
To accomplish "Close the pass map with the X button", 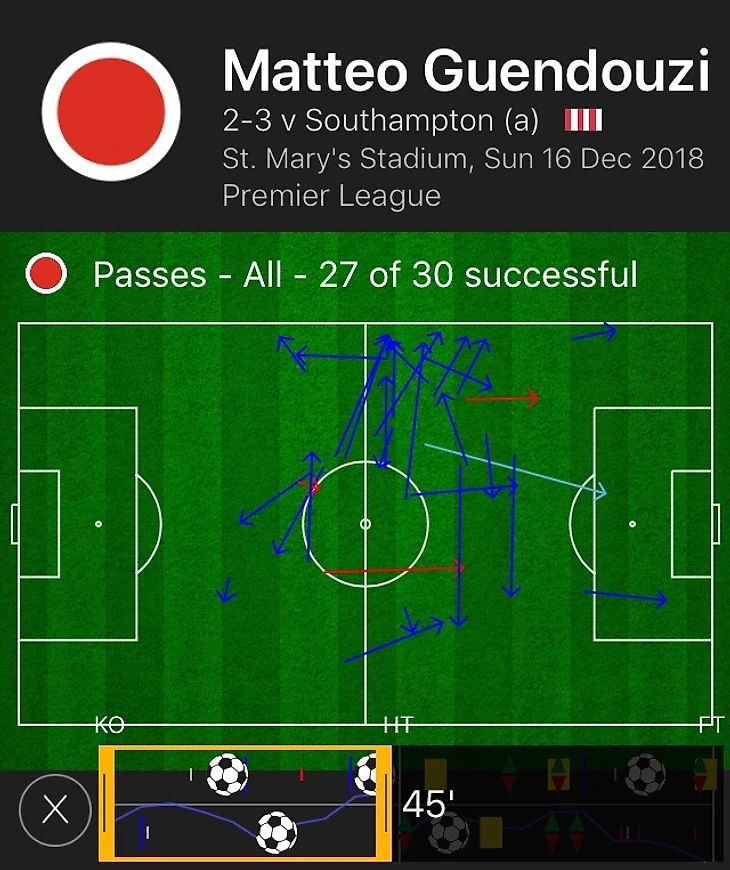I will 55,809.
